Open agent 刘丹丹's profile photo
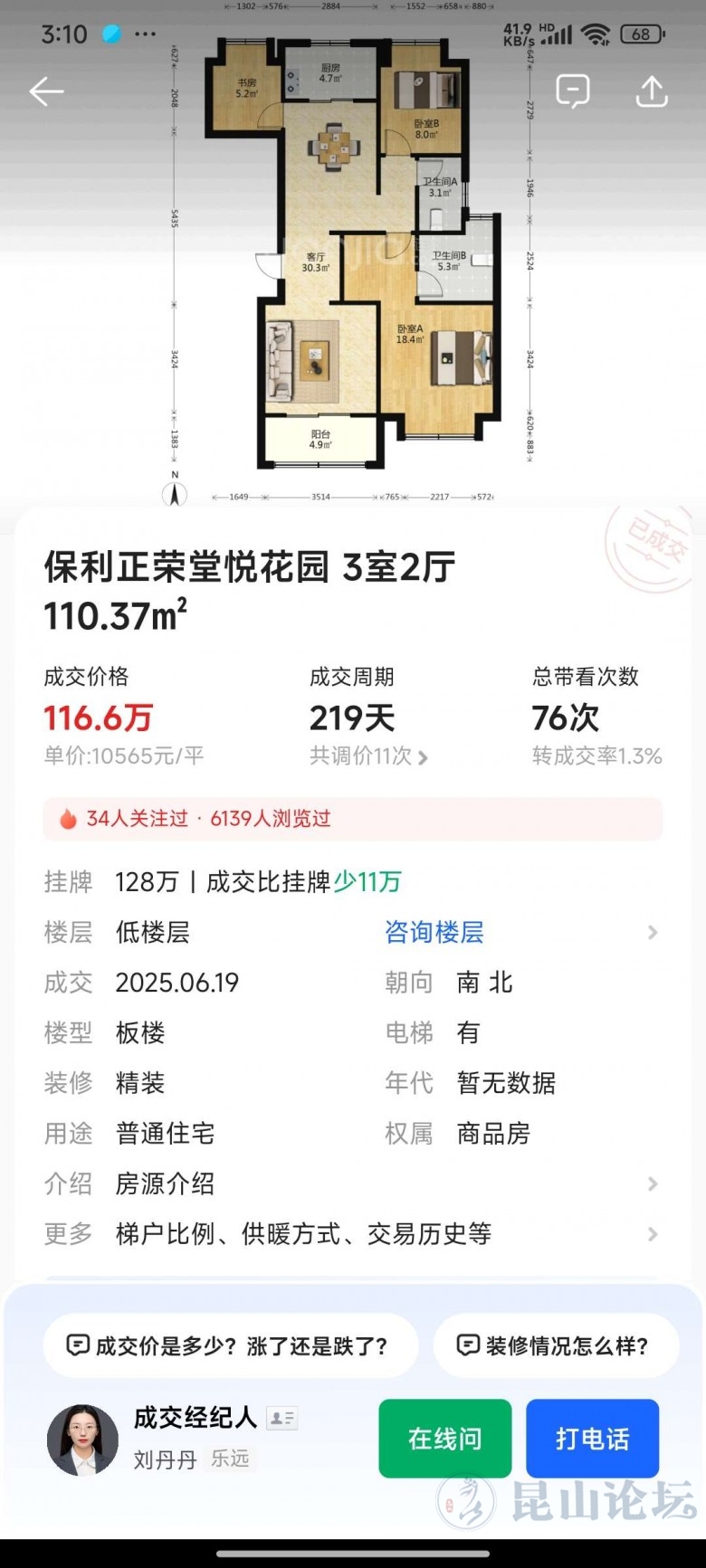The height and width of the screenshot is (1568, 706). 82,1440
